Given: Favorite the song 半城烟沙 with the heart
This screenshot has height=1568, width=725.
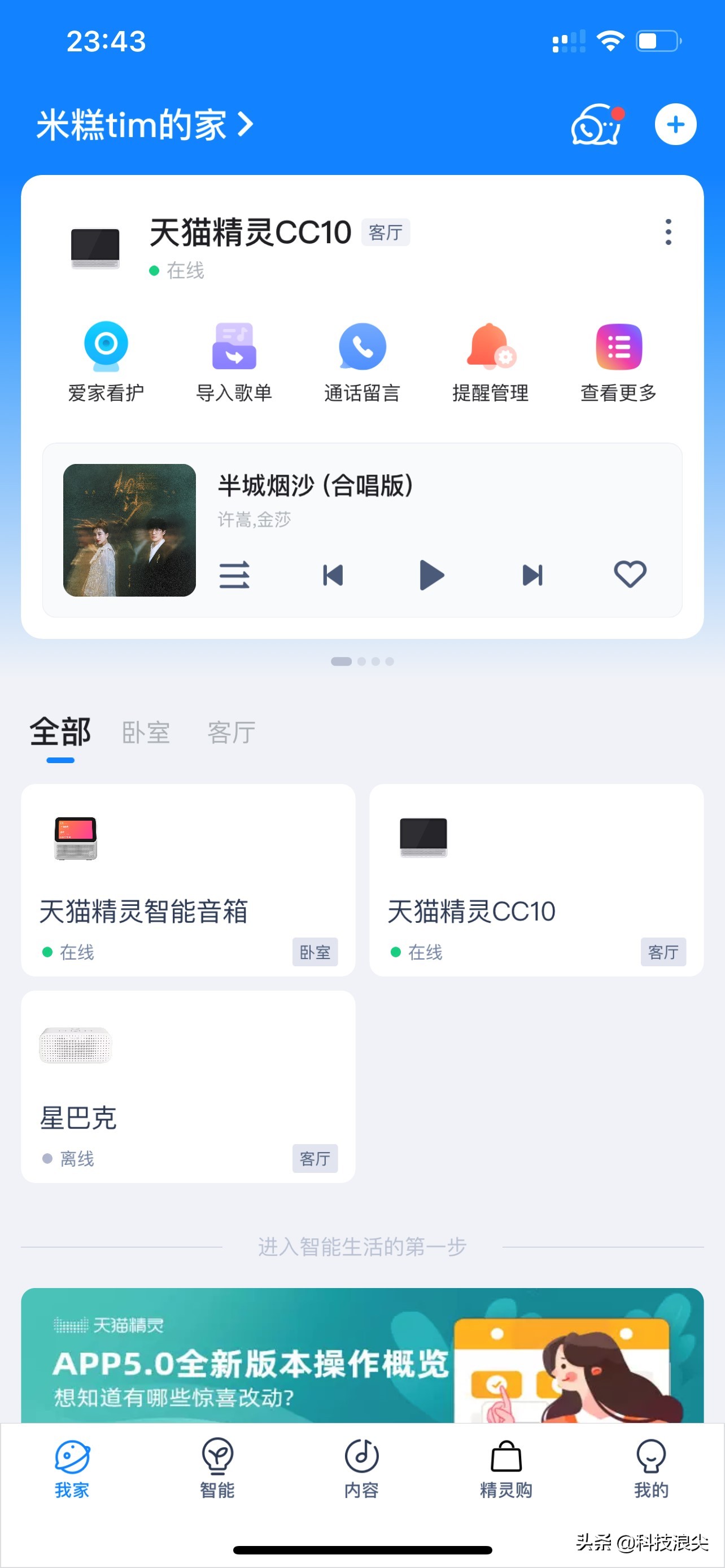Looking at the screenshot, I should click(630, 574).
